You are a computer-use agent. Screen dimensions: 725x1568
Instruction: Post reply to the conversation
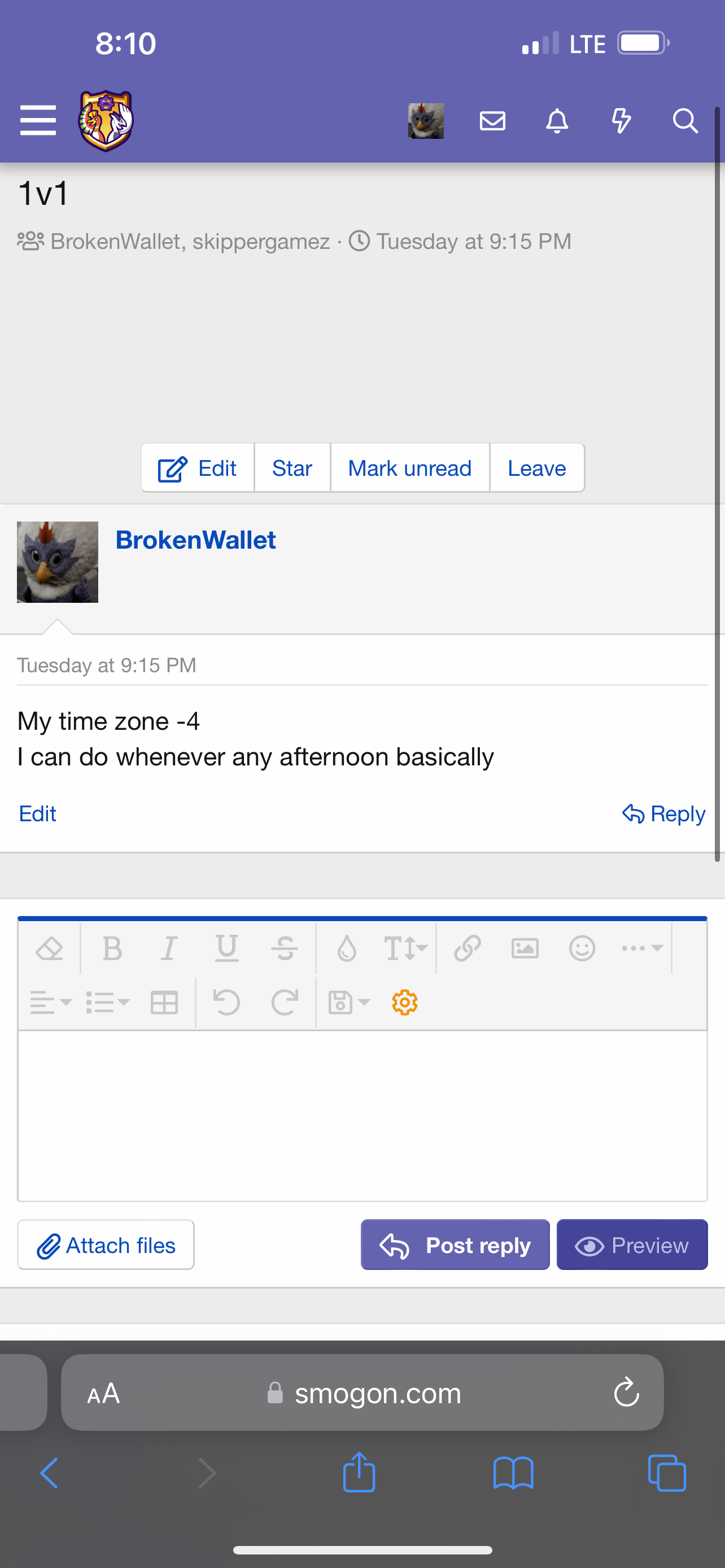455,1245
